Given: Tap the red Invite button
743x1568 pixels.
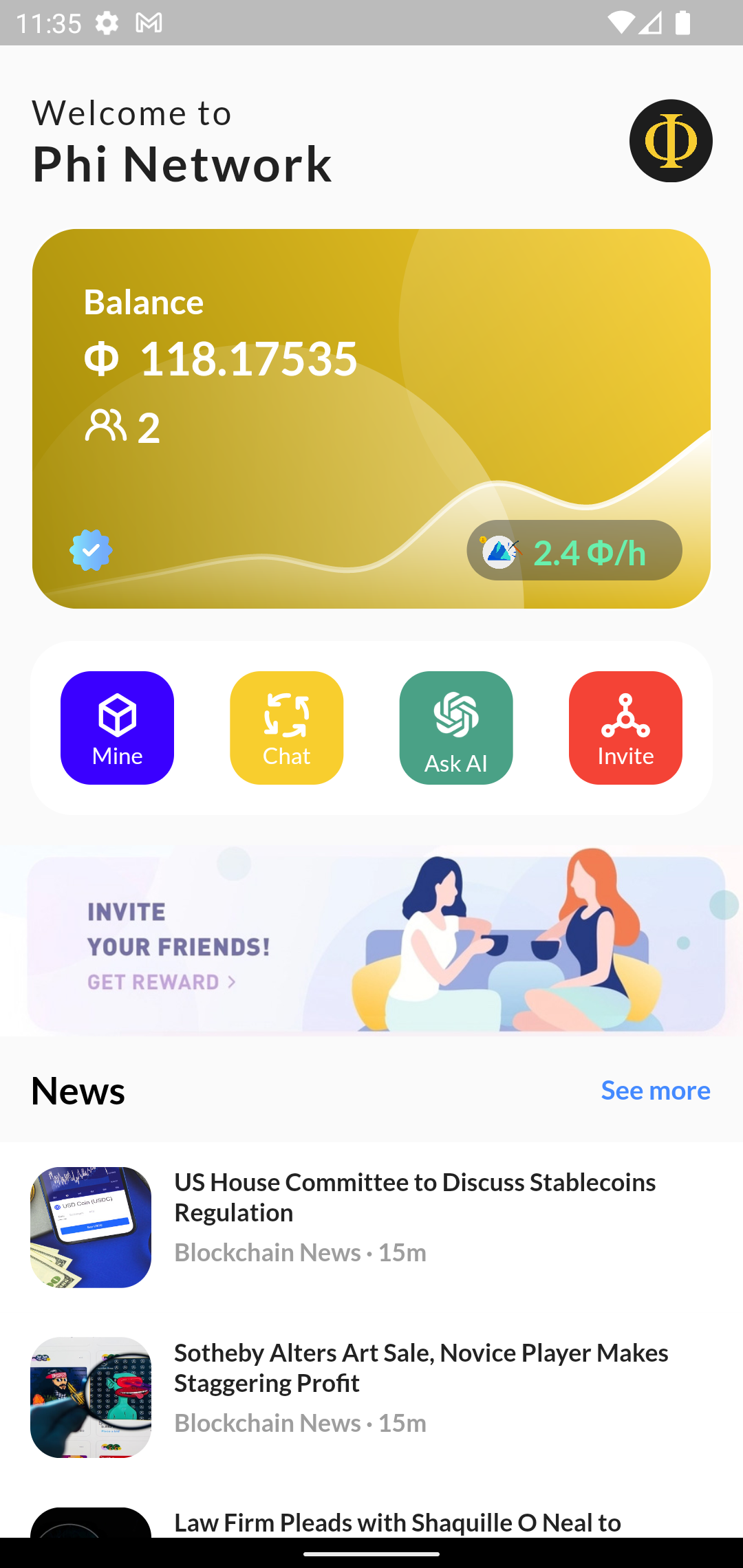Looking at the screenshot, I should (625, 728).
